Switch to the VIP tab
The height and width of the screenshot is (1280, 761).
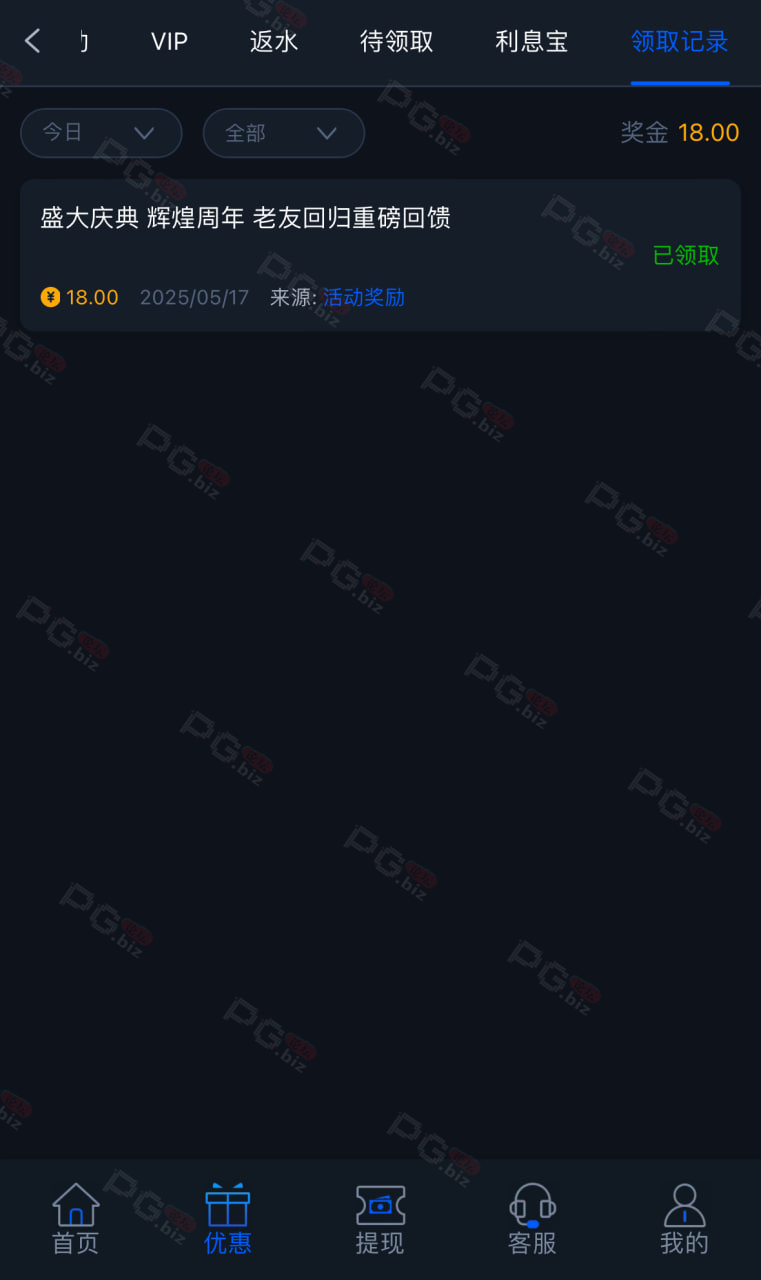point(169,41)
